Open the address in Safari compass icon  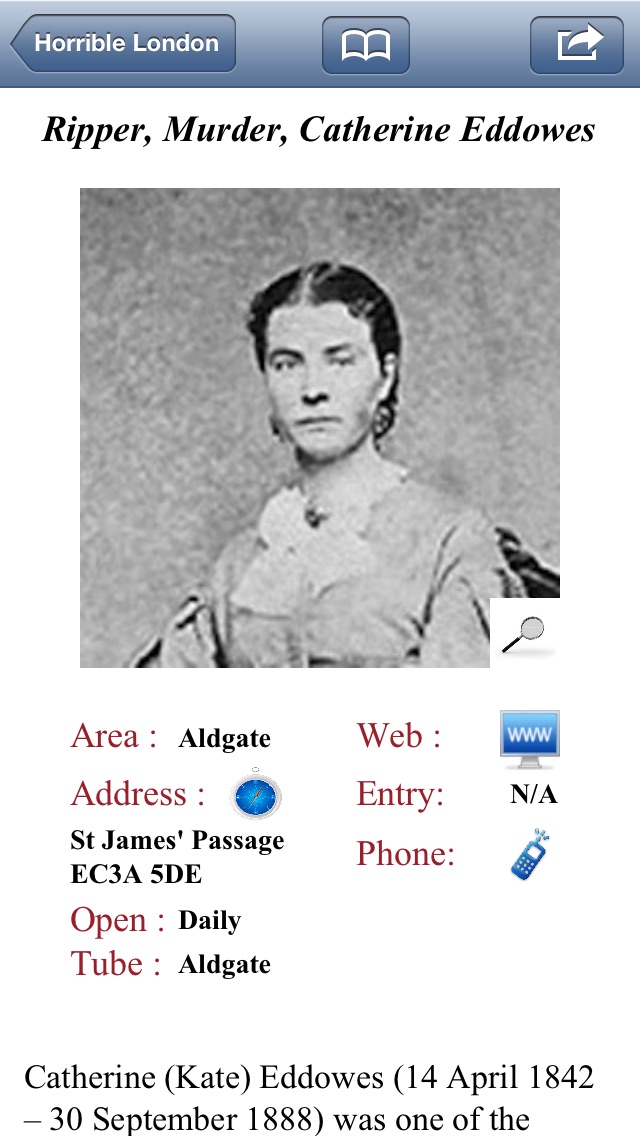pyautogui.click(x=257, y=796)
